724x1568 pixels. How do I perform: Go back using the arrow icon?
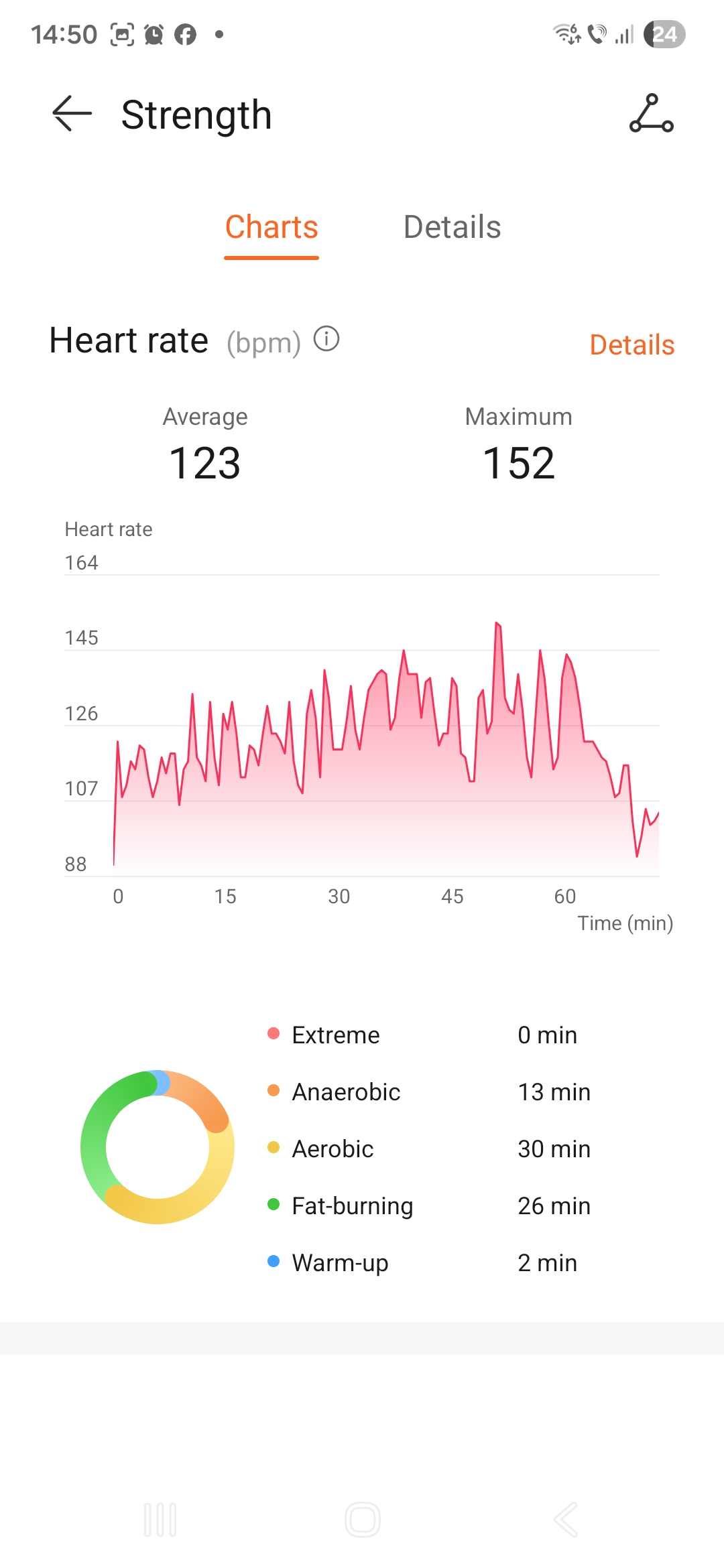pyautogui.click(x=72, y=114)
